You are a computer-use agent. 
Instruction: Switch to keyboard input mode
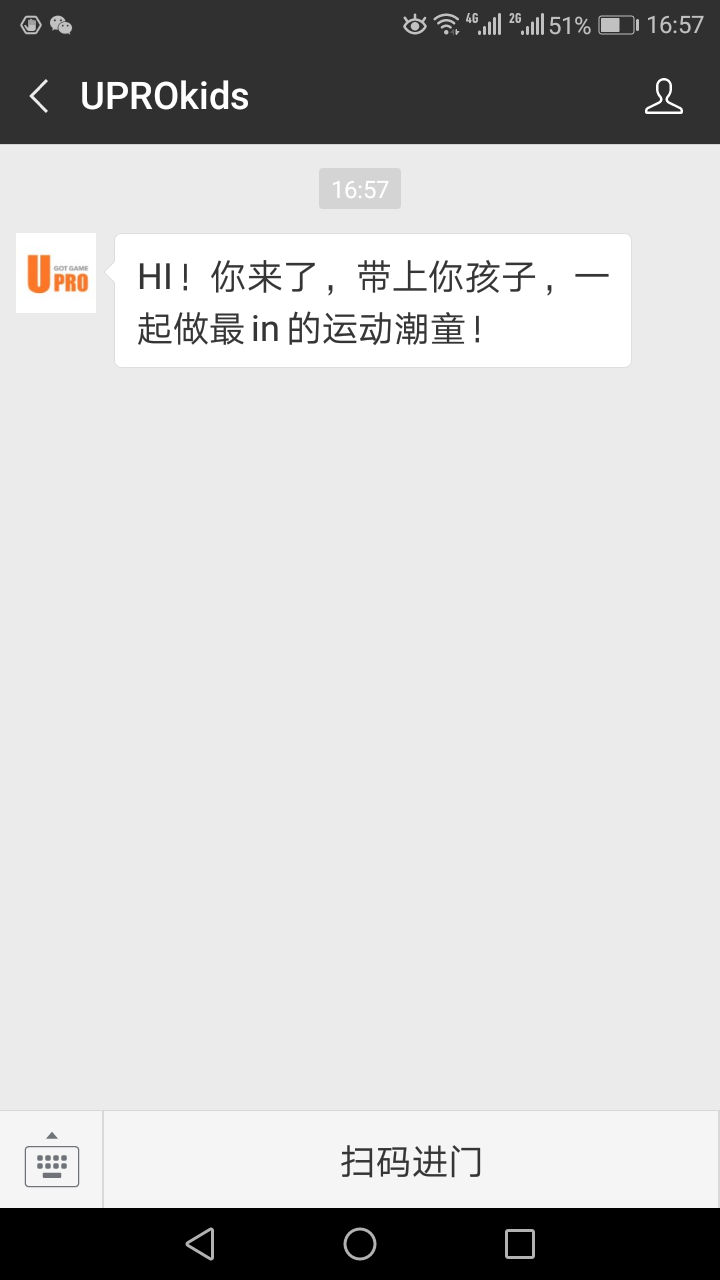[52, 1160]
